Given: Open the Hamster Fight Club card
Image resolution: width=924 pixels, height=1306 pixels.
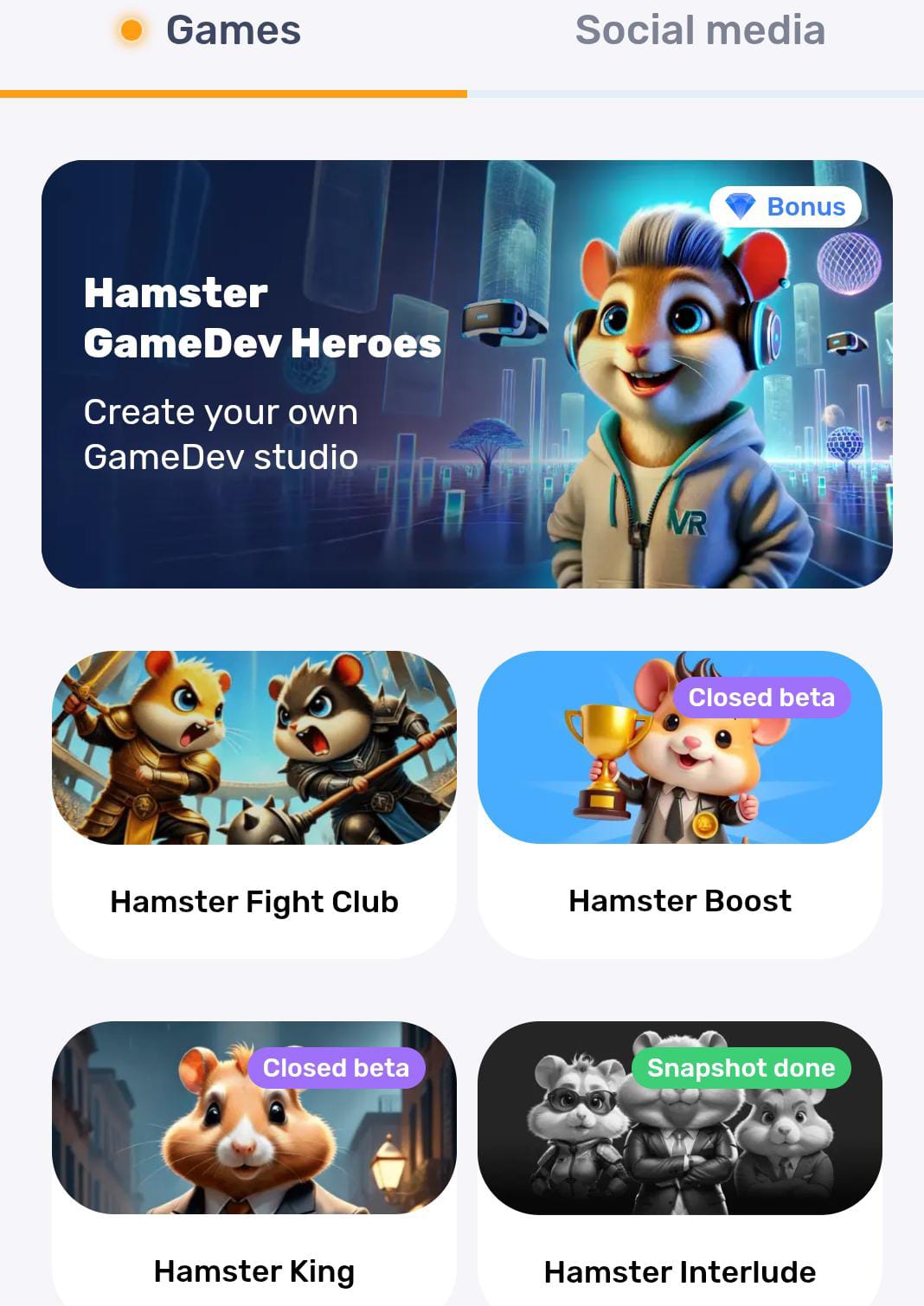Looking at the screenshot, I should 253,805.
